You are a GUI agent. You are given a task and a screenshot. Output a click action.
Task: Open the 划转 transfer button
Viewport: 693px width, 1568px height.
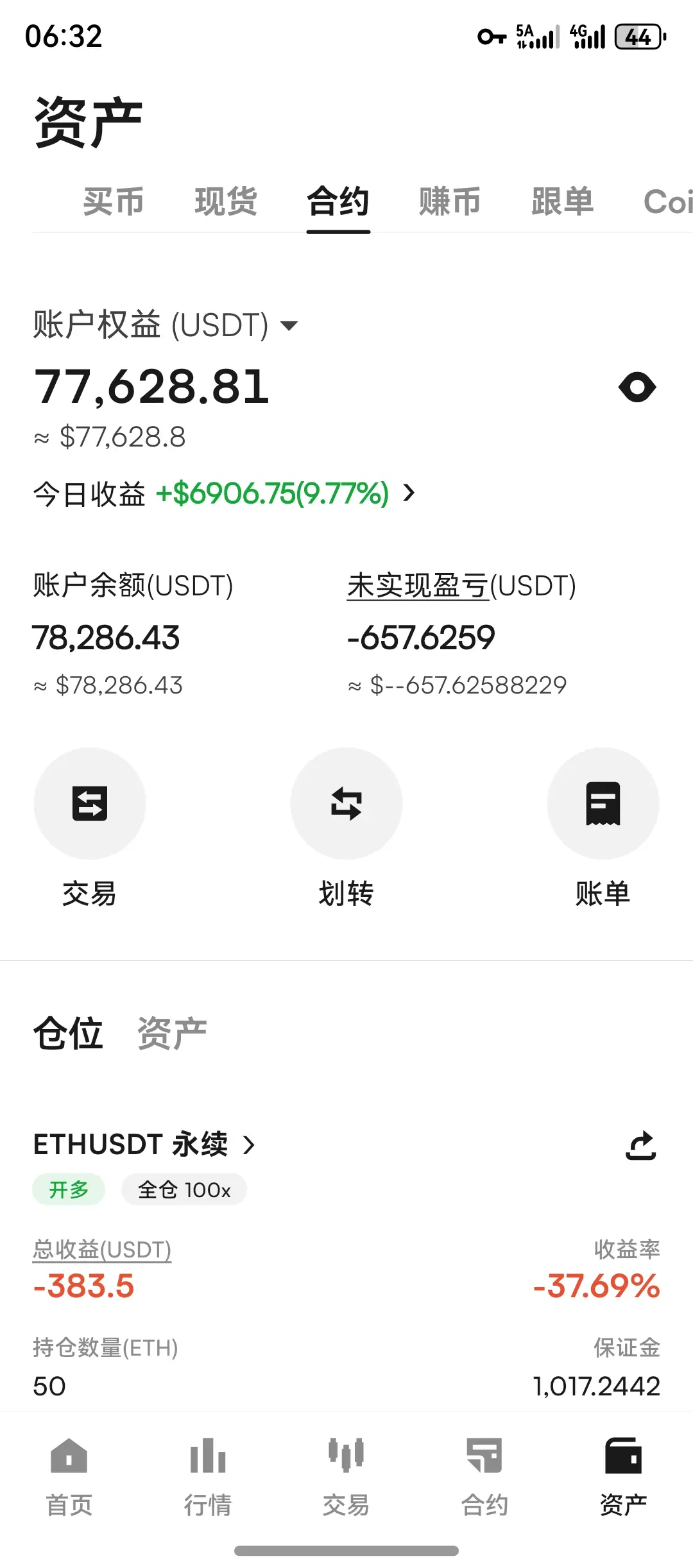click(x=346, y=803)
